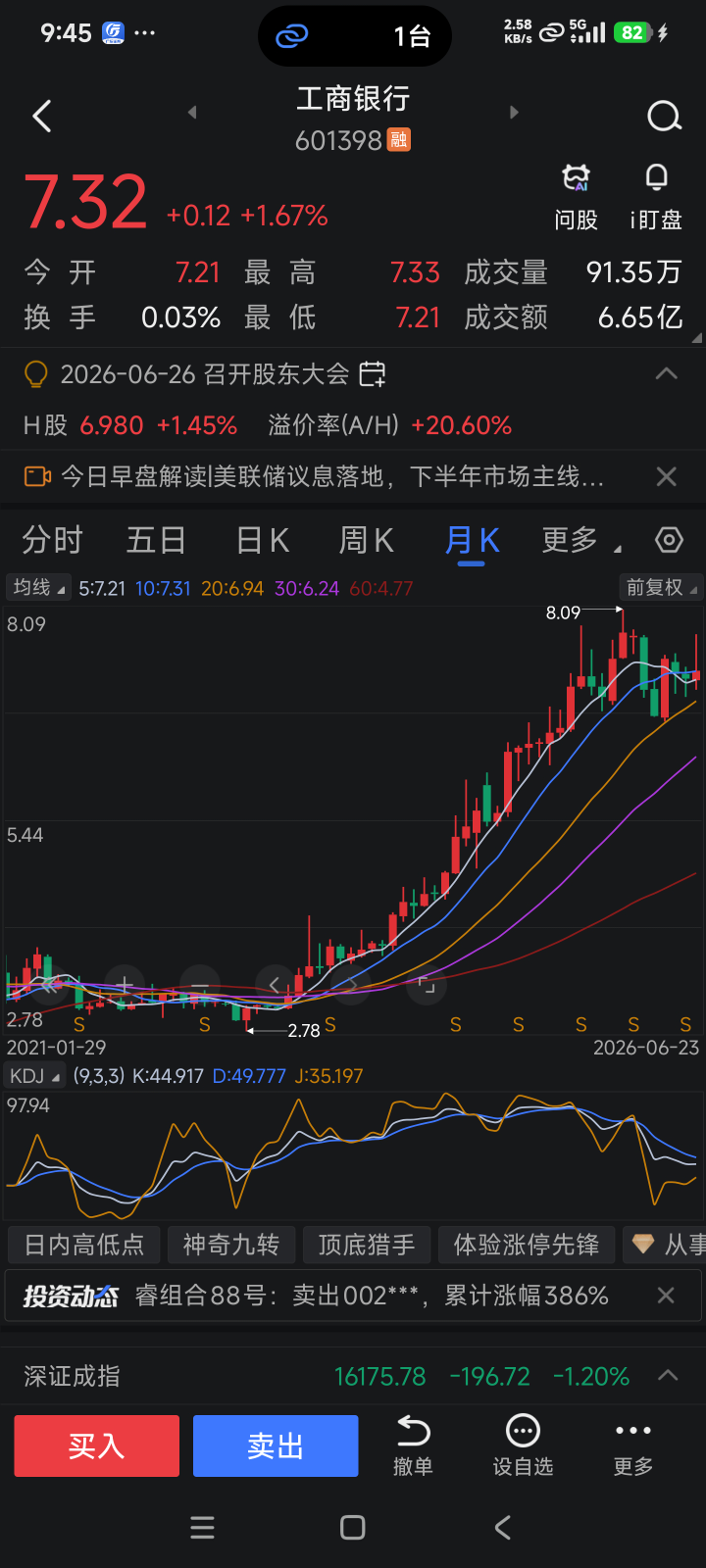Open the search magnifier icon
Screen dimensions: 706x1568
click(x=664, y=117)
